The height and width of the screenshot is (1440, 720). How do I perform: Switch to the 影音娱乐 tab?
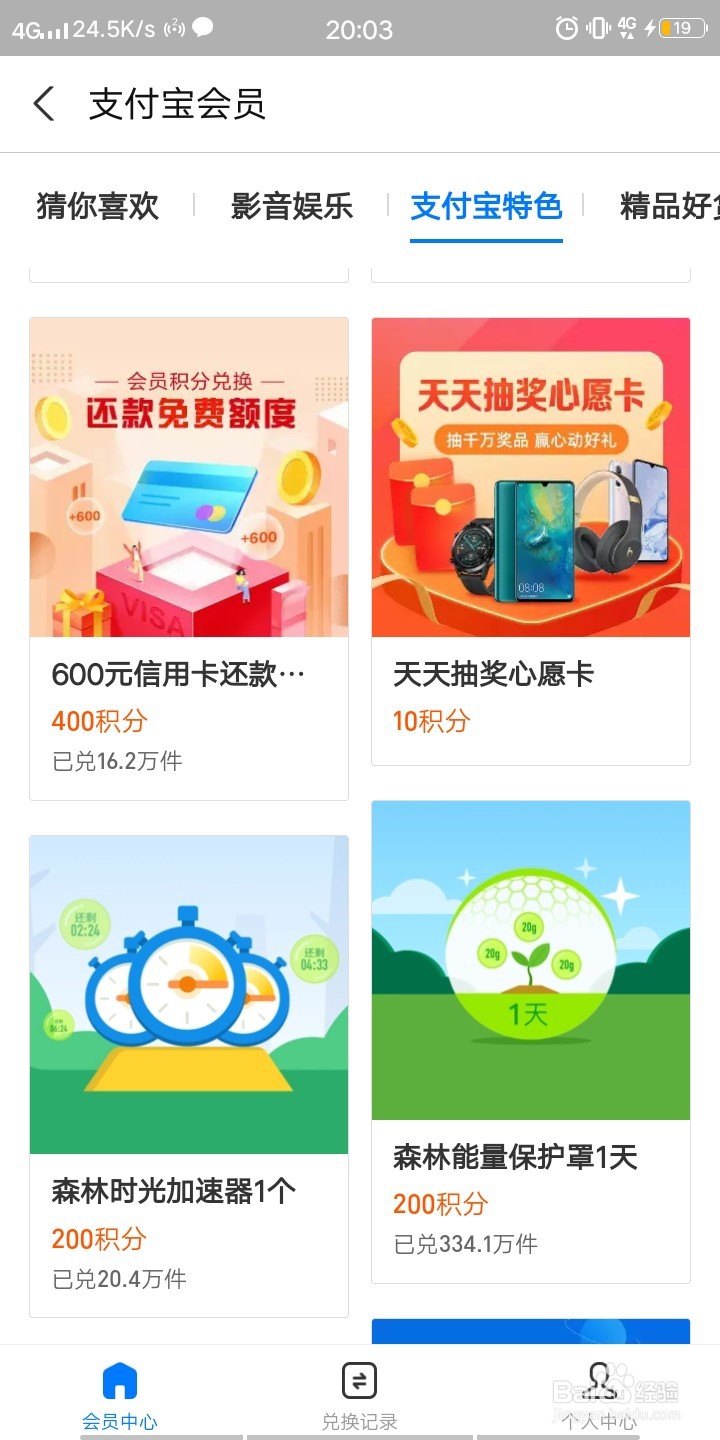coord(291,206)
